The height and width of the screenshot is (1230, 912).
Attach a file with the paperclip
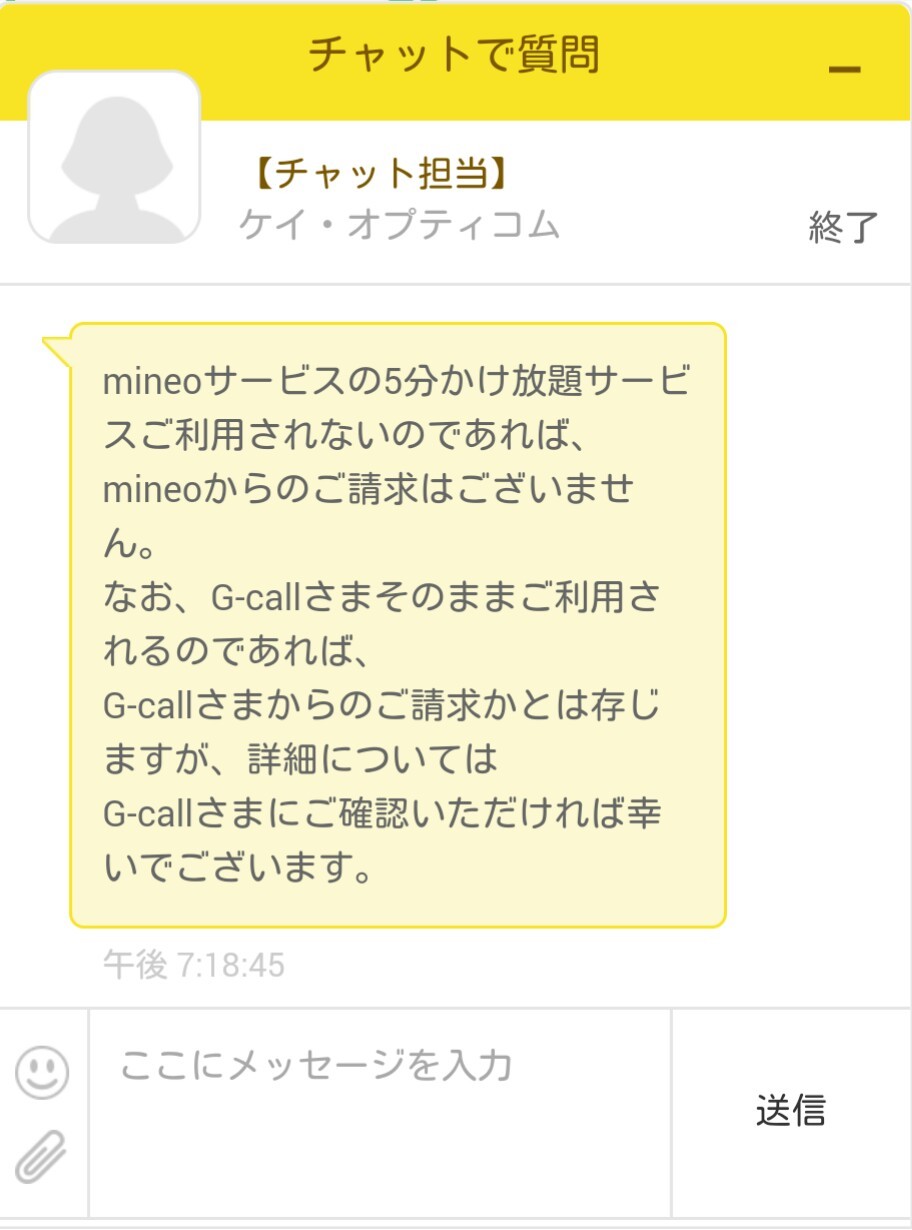pyautogui.click(x=41, y=1158)
